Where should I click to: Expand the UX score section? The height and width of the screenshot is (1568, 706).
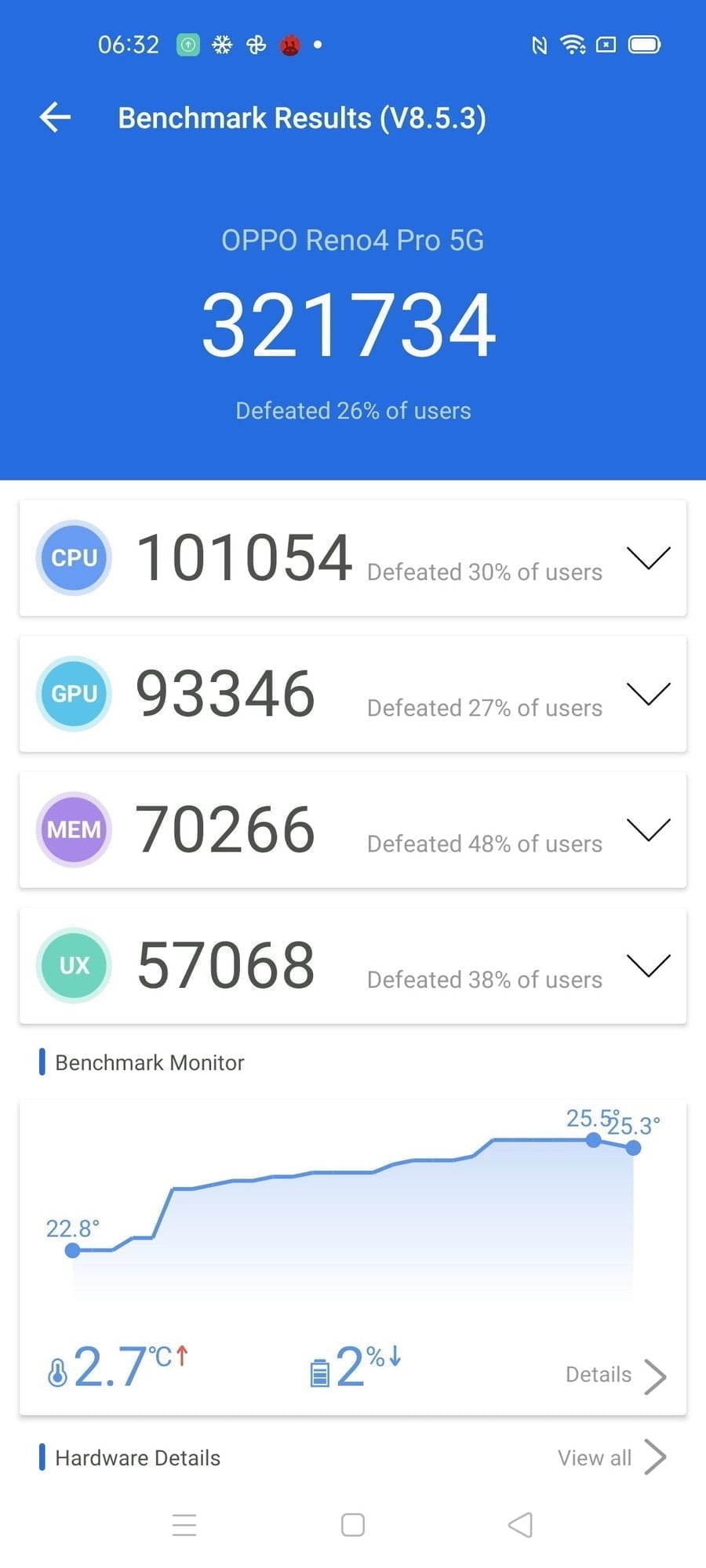point(648,965)
